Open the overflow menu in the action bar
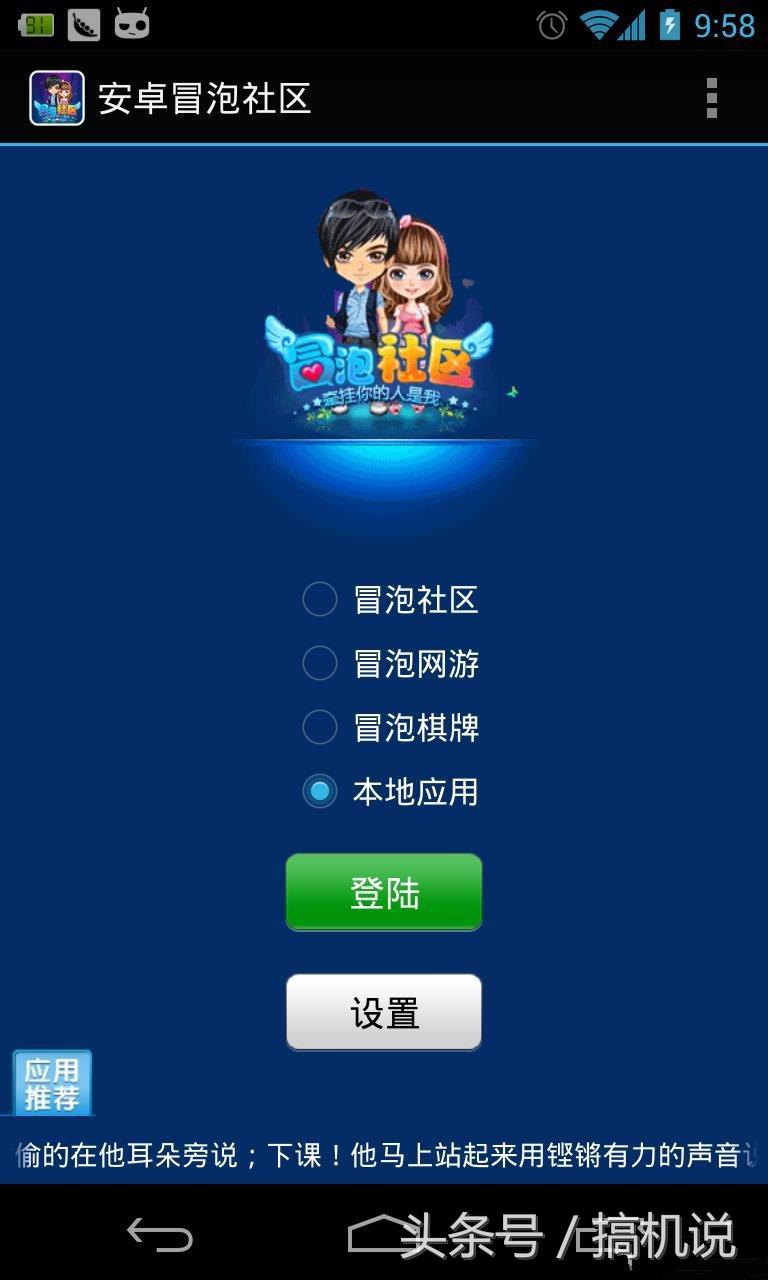The height and width of the screenshot is (1280, 768). coord(712,97)
